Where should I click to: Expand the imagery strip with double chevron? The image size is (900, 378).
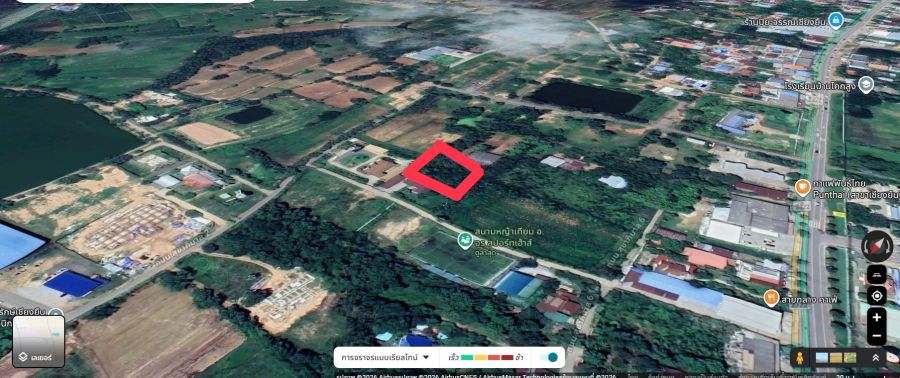coord(876,357)
